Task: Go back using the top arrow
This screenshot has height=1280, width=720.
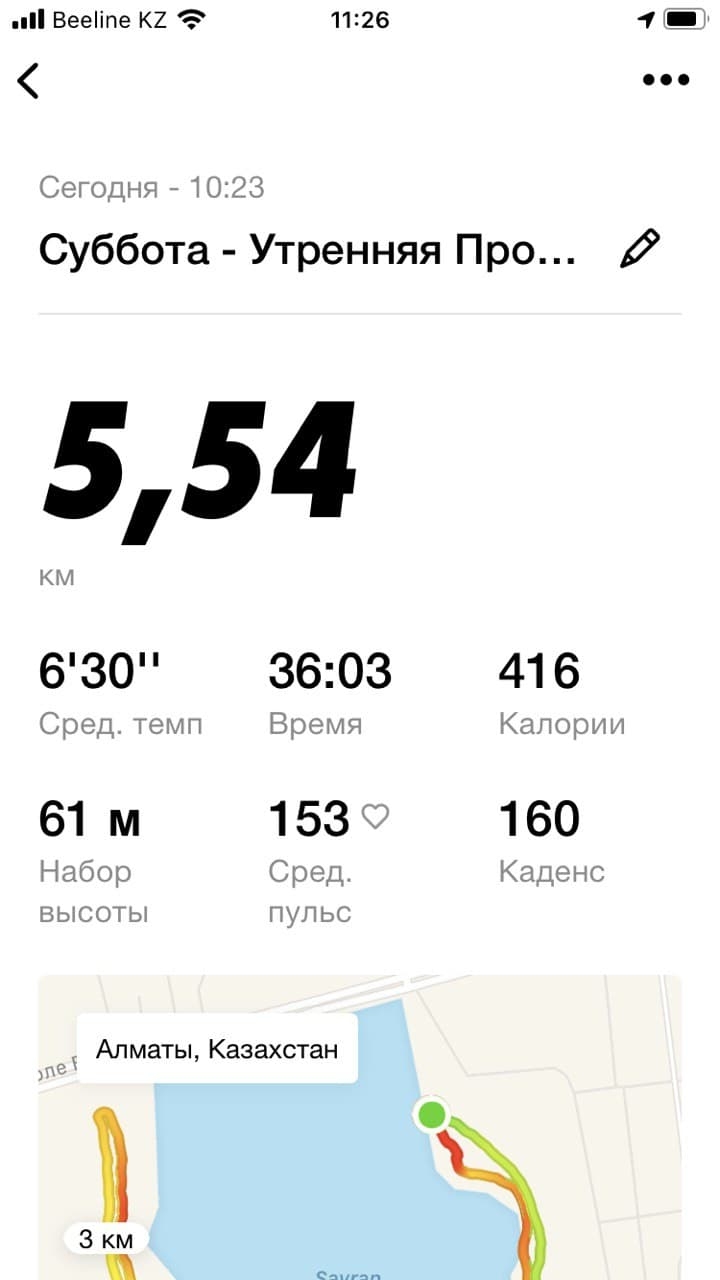Action: click(29, 81)
